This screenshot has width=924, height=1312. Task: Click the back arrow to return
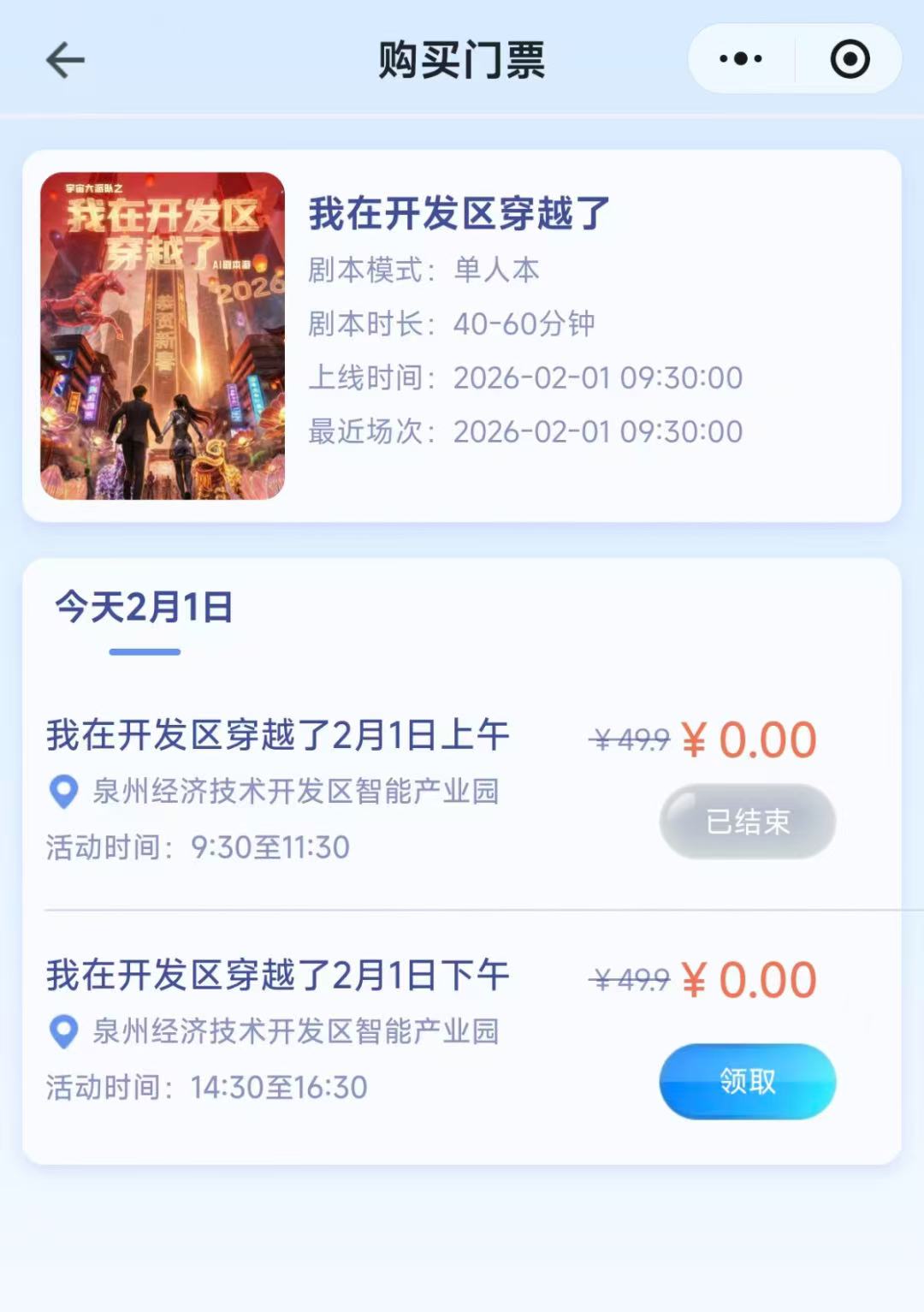point(62,60)
